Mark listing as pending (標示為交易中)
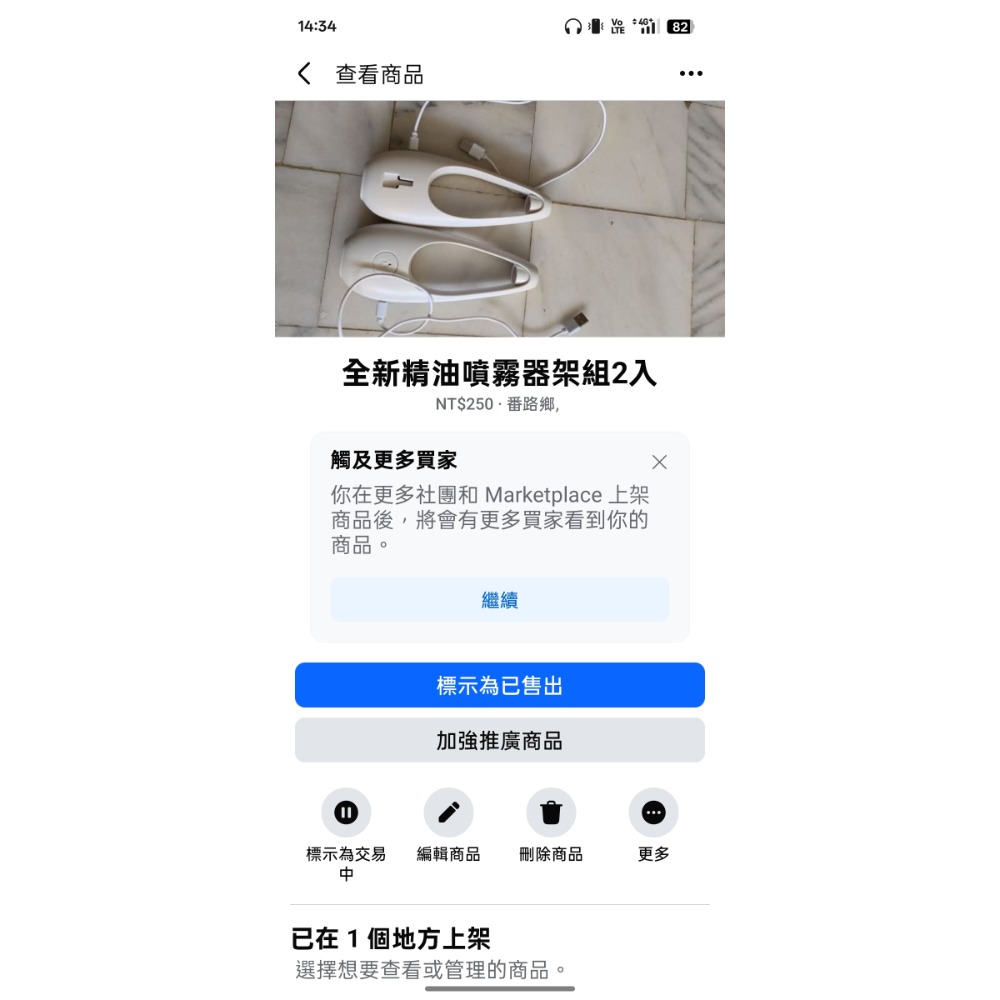 point(346,813)
